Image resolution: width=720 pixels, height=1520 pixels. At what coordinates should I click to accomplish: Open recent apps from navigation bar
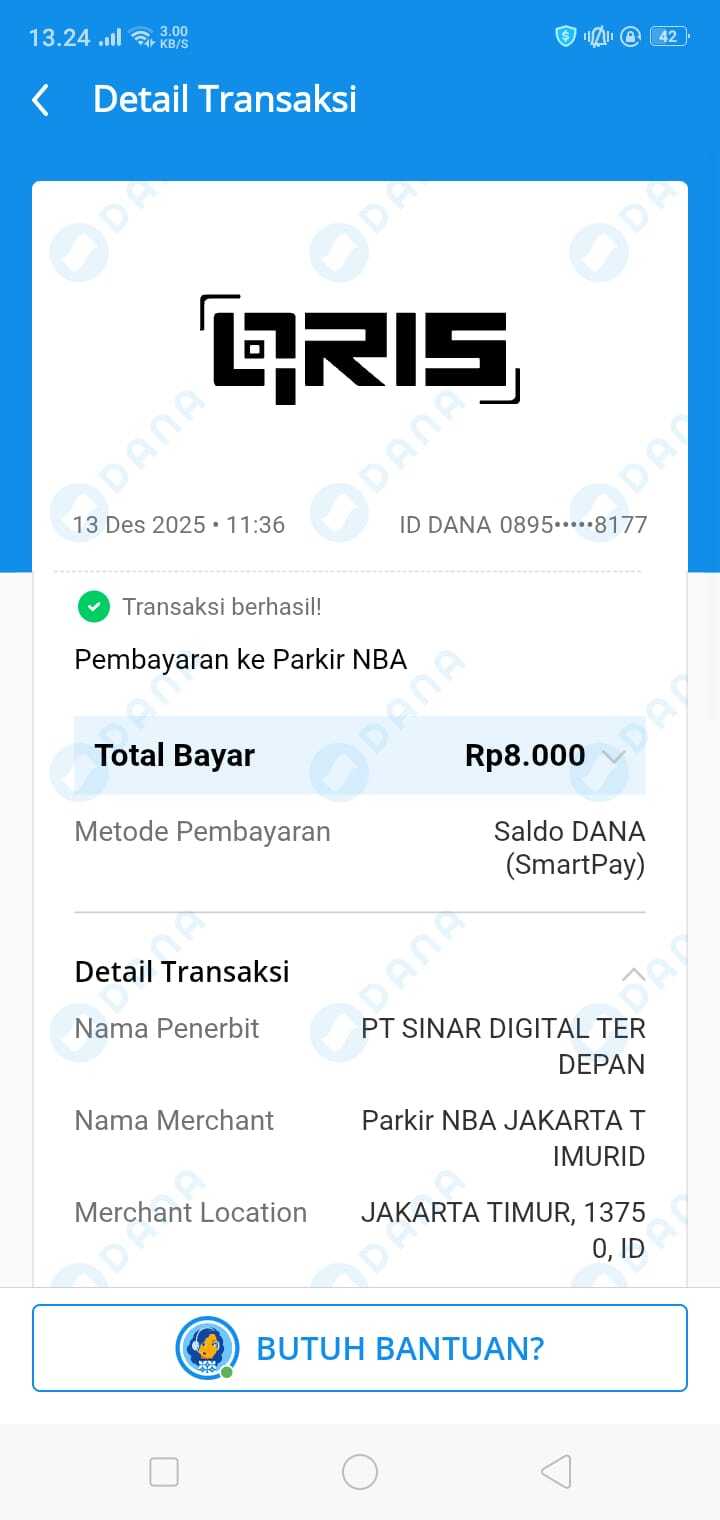[164, 1472]
